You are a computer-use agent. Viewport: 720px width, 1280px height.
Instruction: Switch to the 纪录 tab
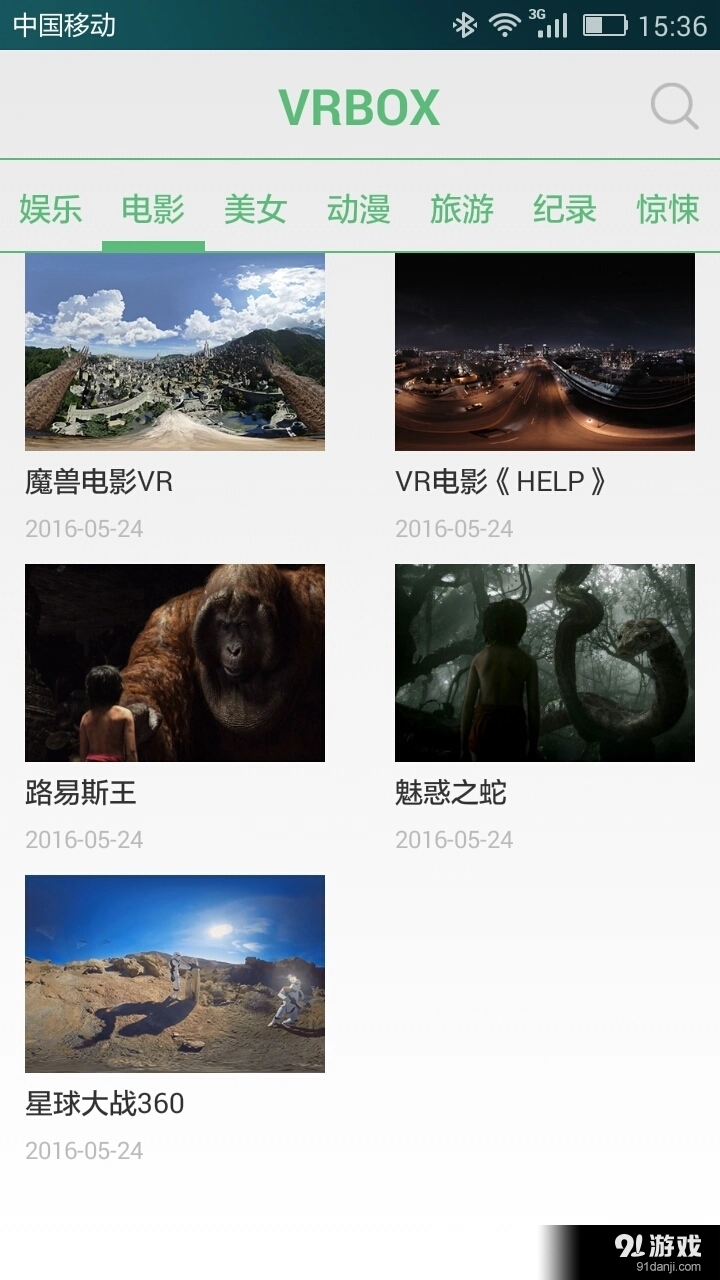coord(565,210)
